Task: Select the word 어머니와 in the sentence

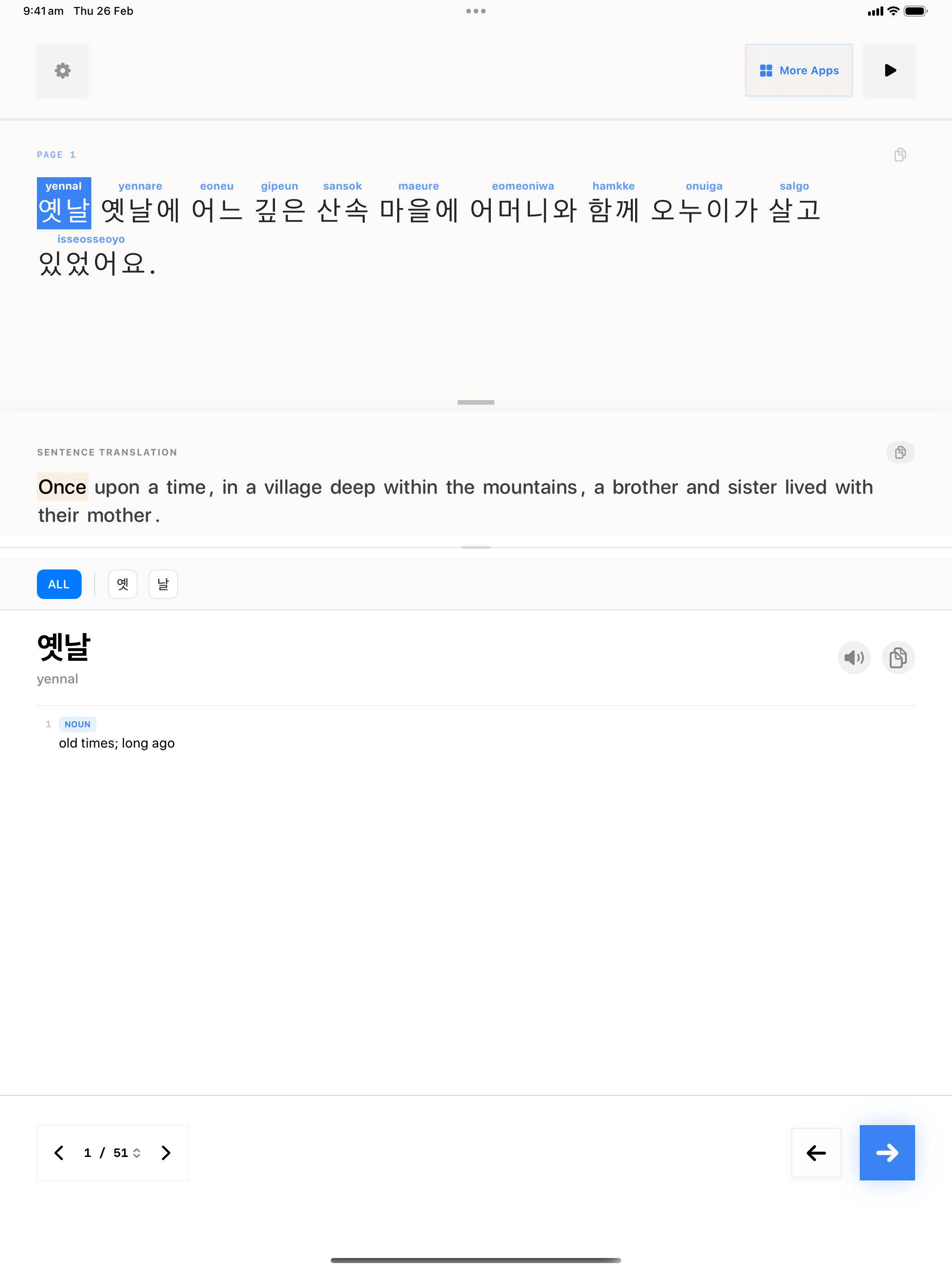Action: pos(523,210)
